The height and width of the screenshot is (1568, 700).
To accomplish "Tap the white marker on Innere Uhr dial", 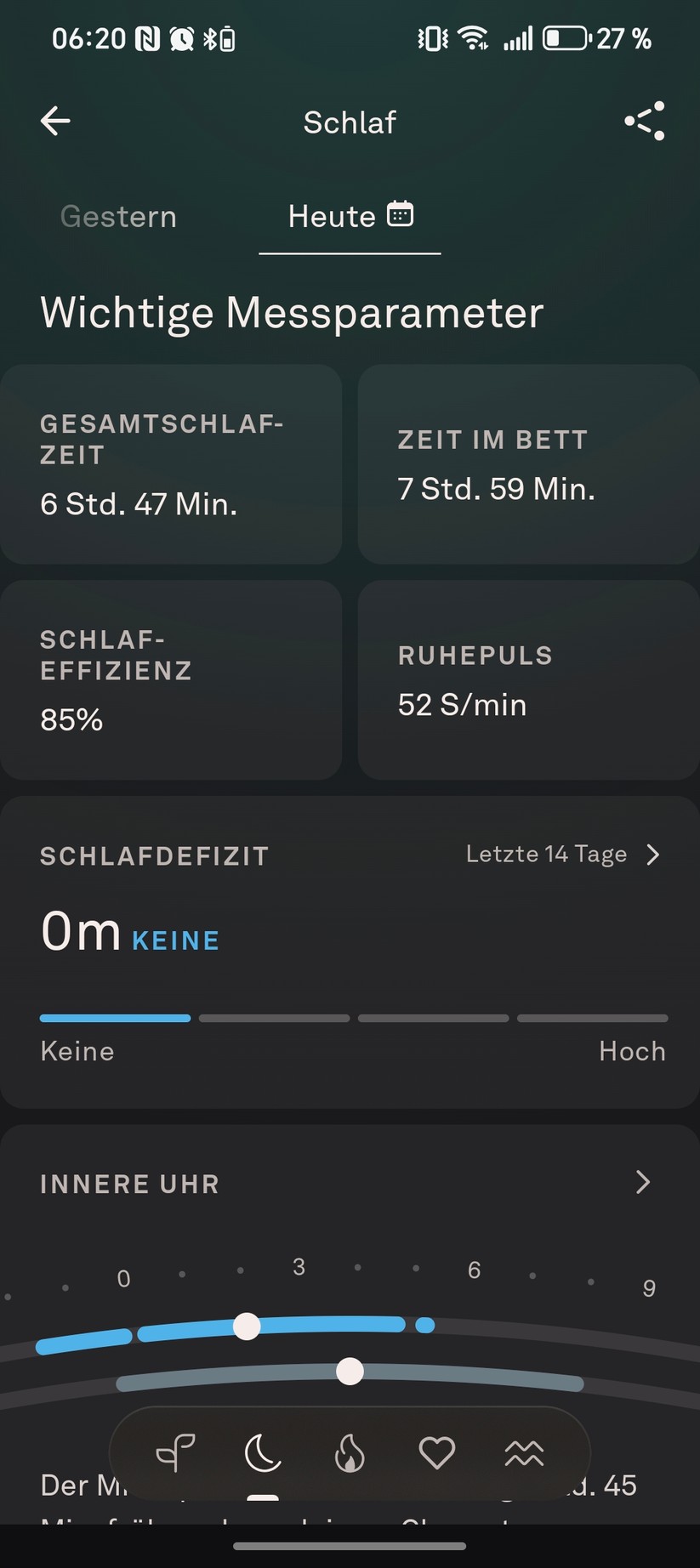I will tap(247, 1327).
